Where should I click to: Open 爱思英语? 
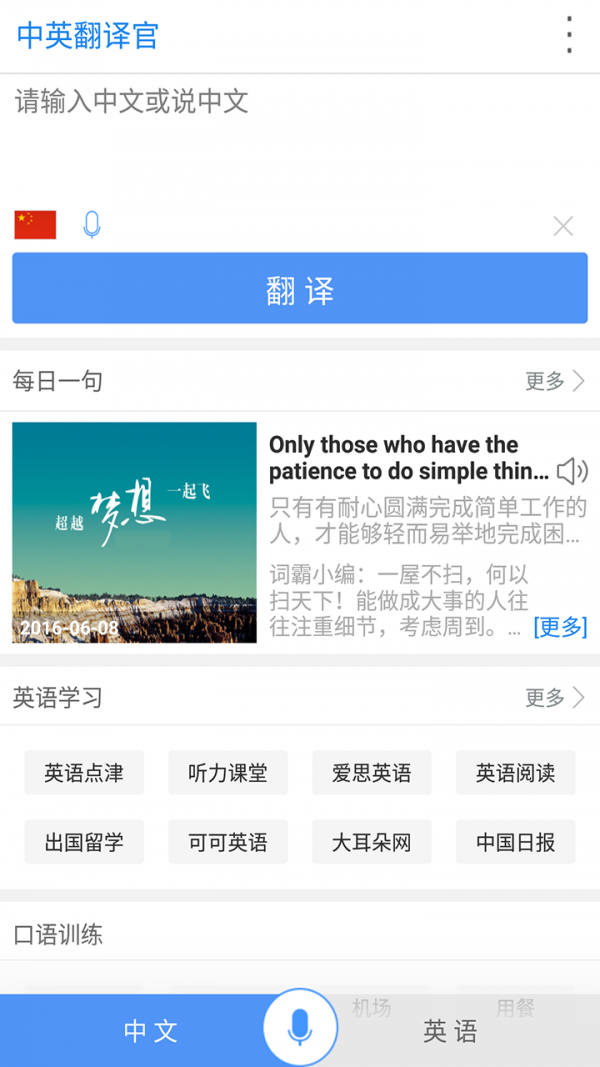(372, 773)
